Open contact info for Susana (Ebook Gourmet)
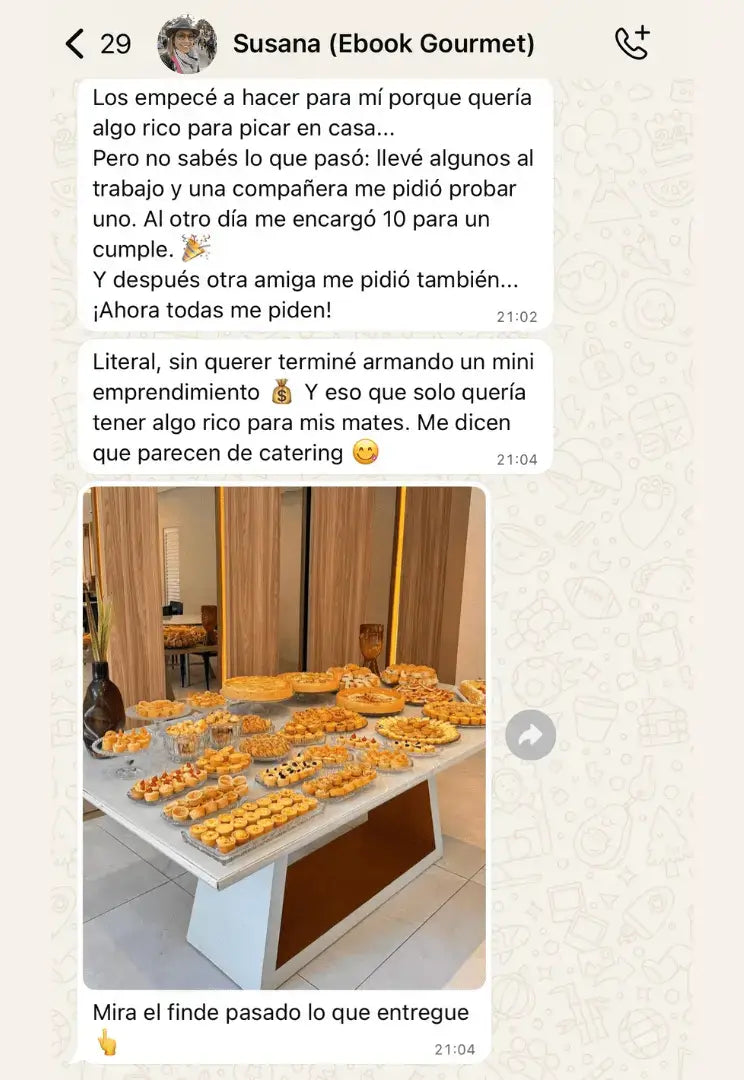Viewport: 744px width, 1080px height. [x=383, y=44]
